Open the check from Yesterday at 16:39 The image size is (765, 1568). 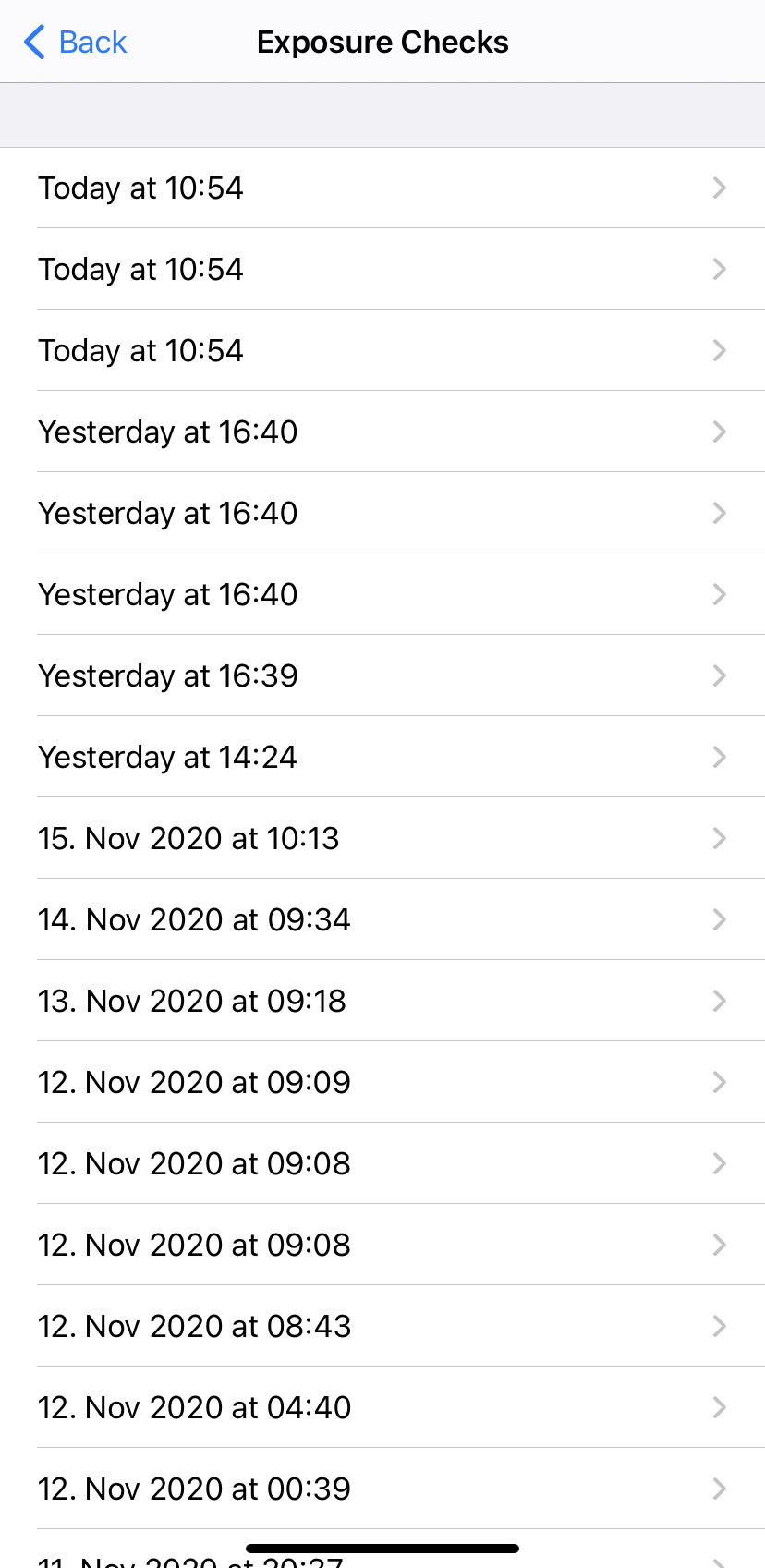click(382, 675)
